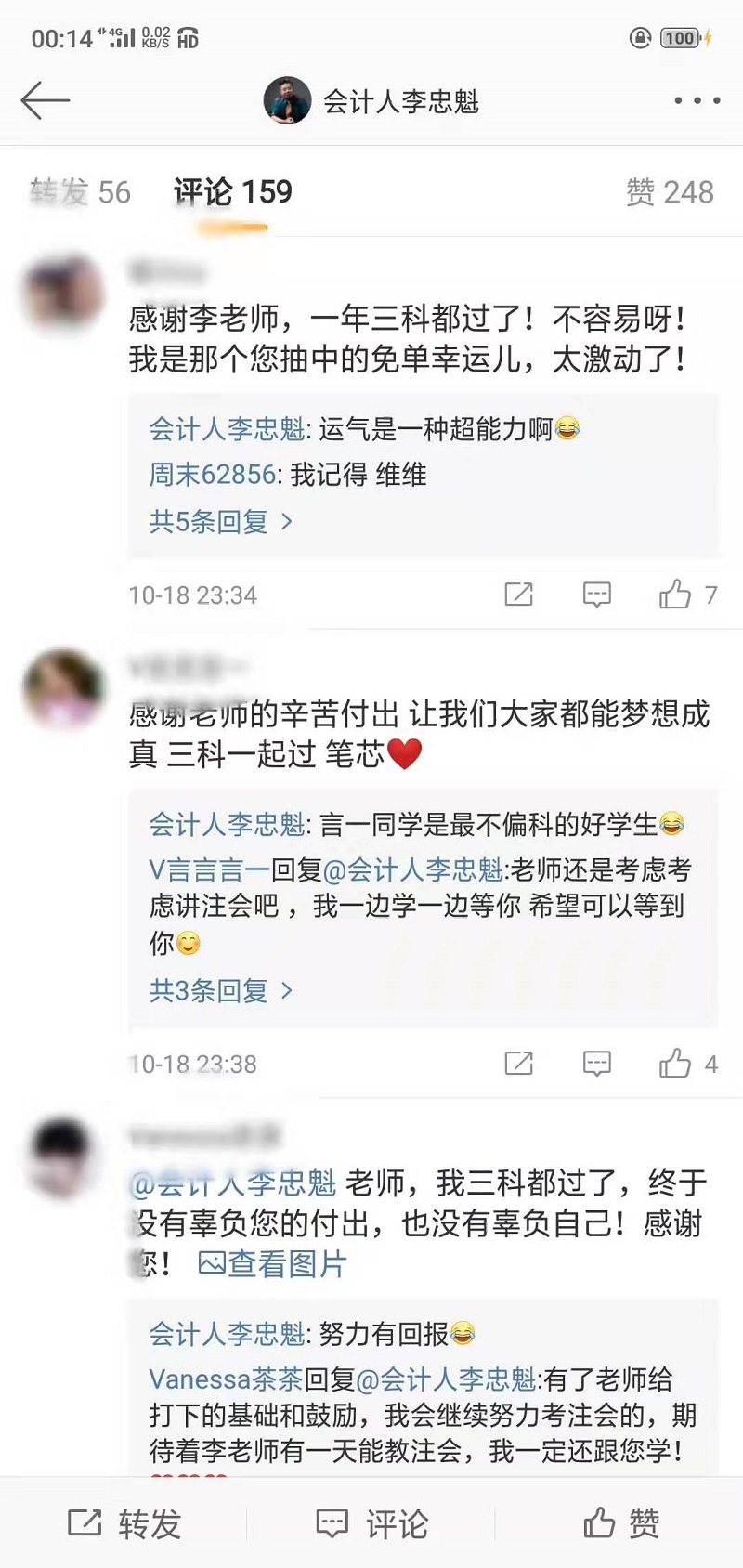Open replies via the comment bubble icon
Viewport: 743px width, 1568px height.
pyautogui.click(x=597, y=595)
